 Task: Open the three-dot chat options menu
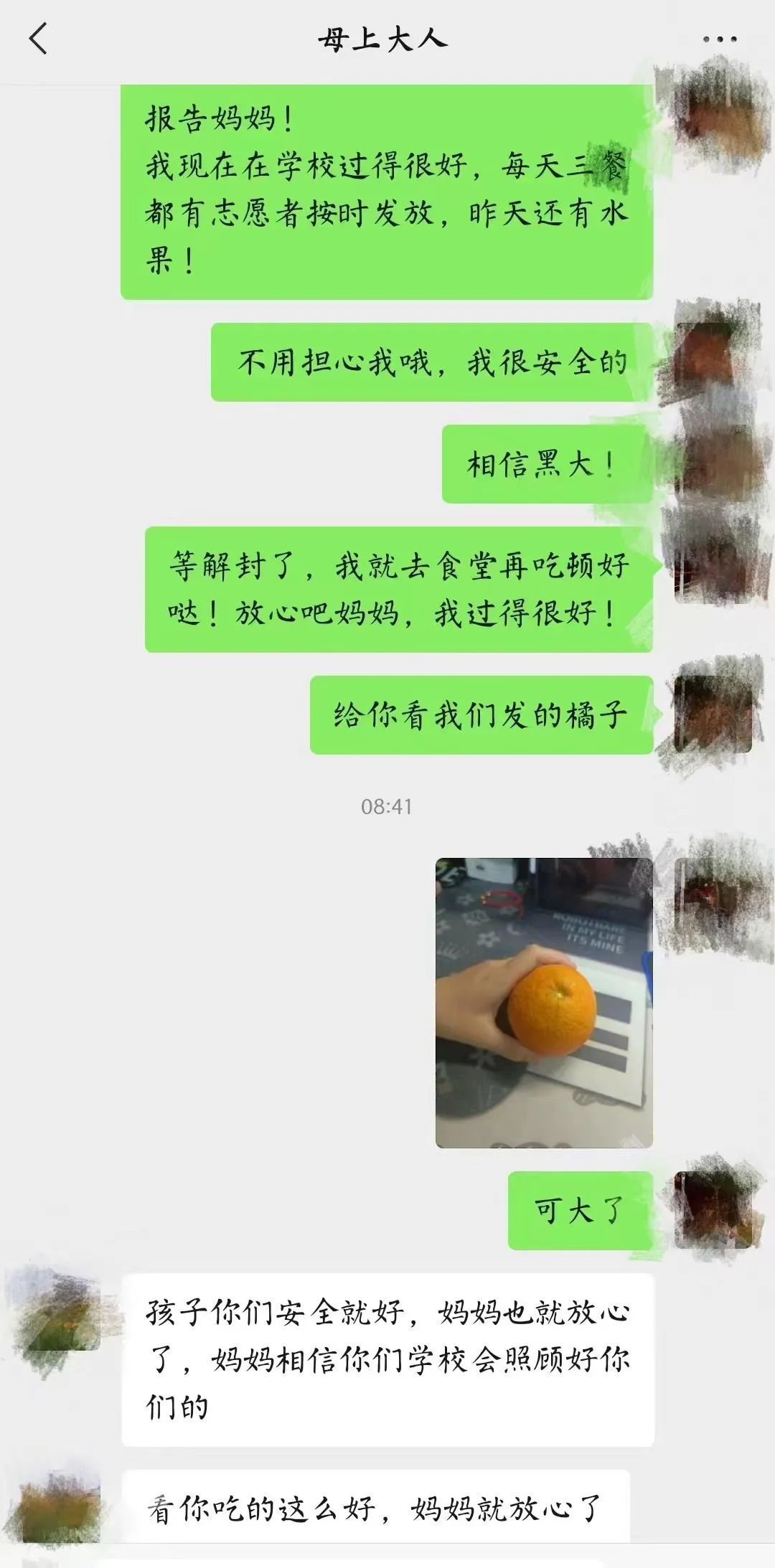point(719,39)
